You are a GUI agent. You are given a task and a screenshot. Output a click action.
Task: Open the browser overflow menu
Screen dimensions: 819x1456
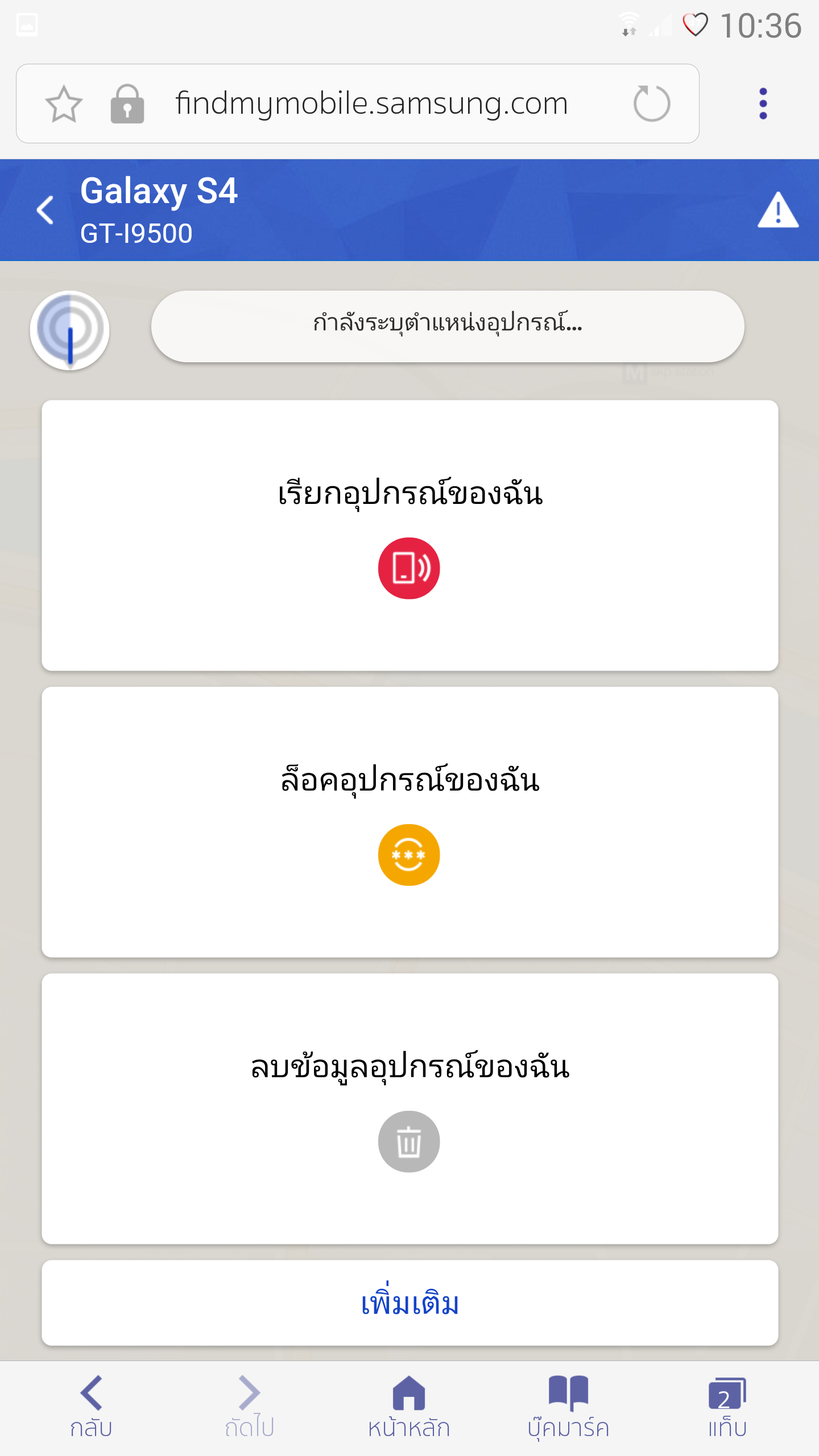point(763,104)
